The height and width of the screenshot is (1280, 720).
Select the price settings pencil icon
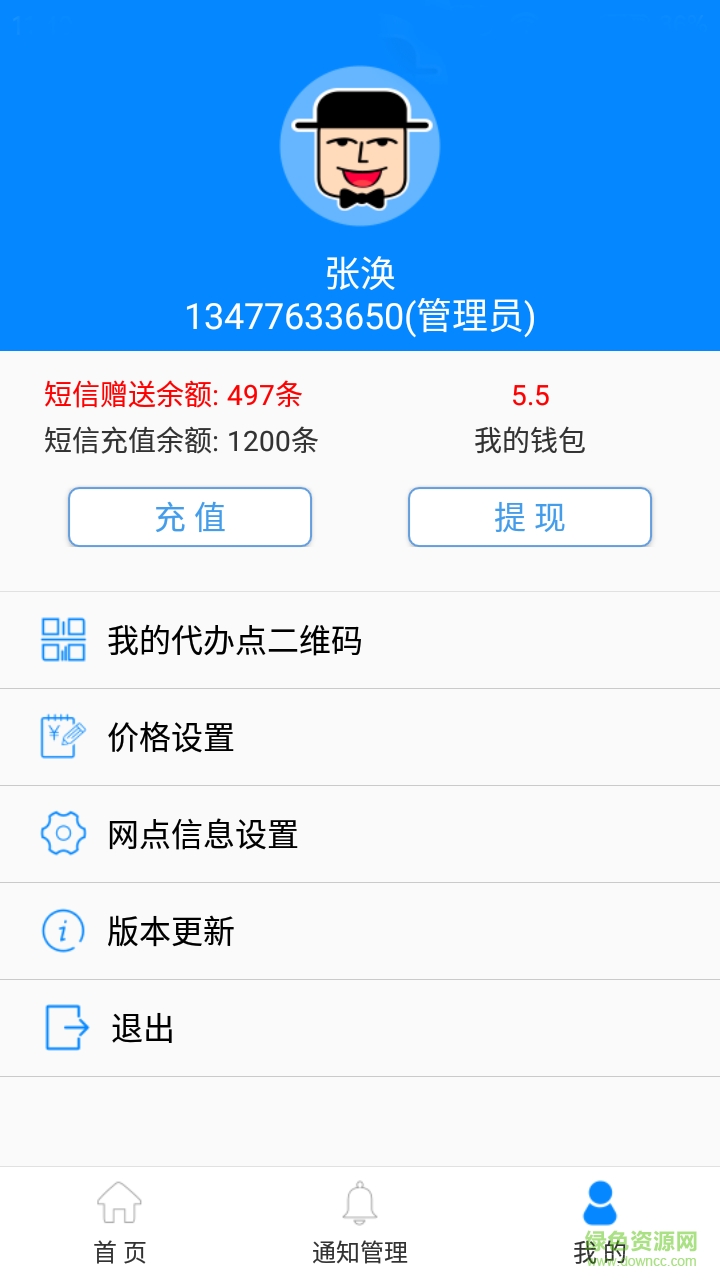pos(63,737)
